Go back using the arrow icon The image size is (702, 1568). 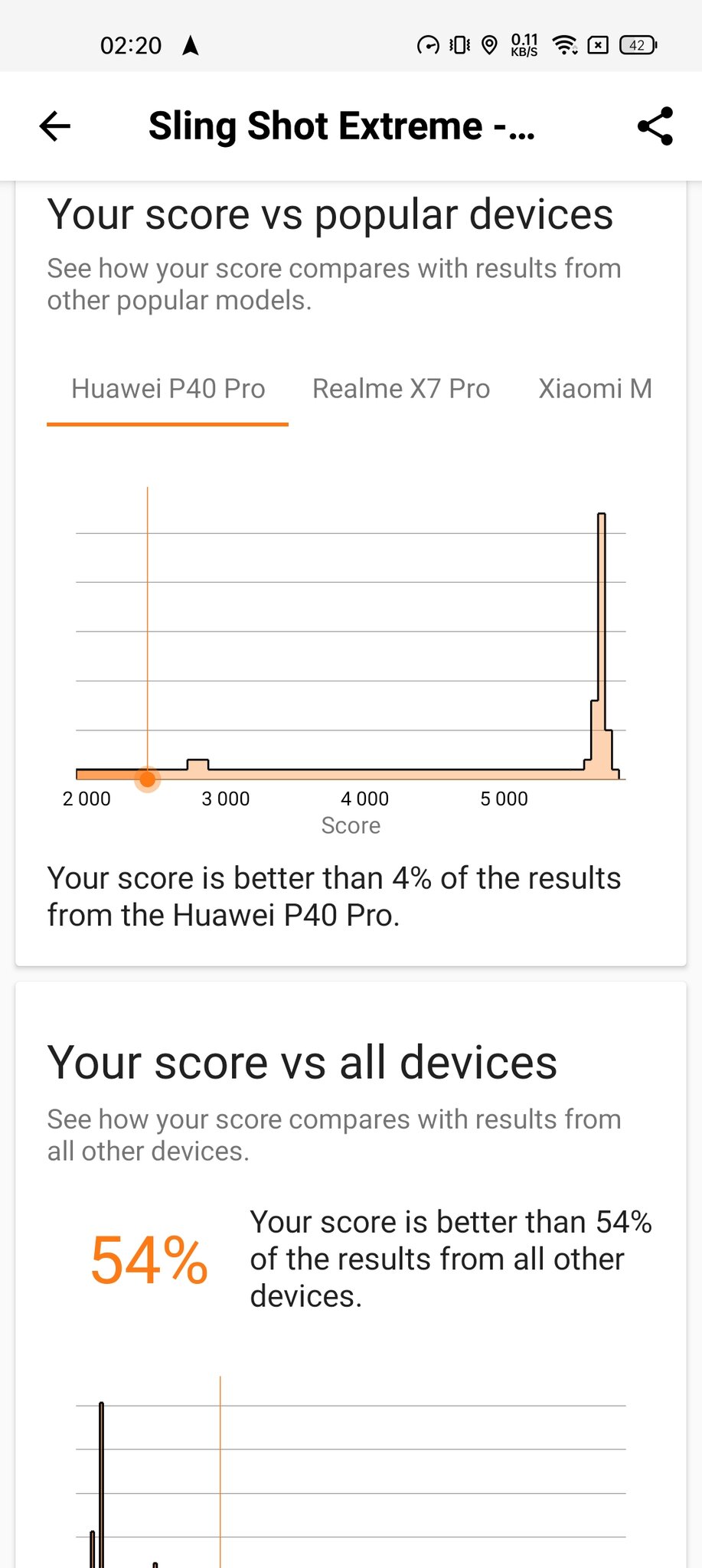click(55, 126)
